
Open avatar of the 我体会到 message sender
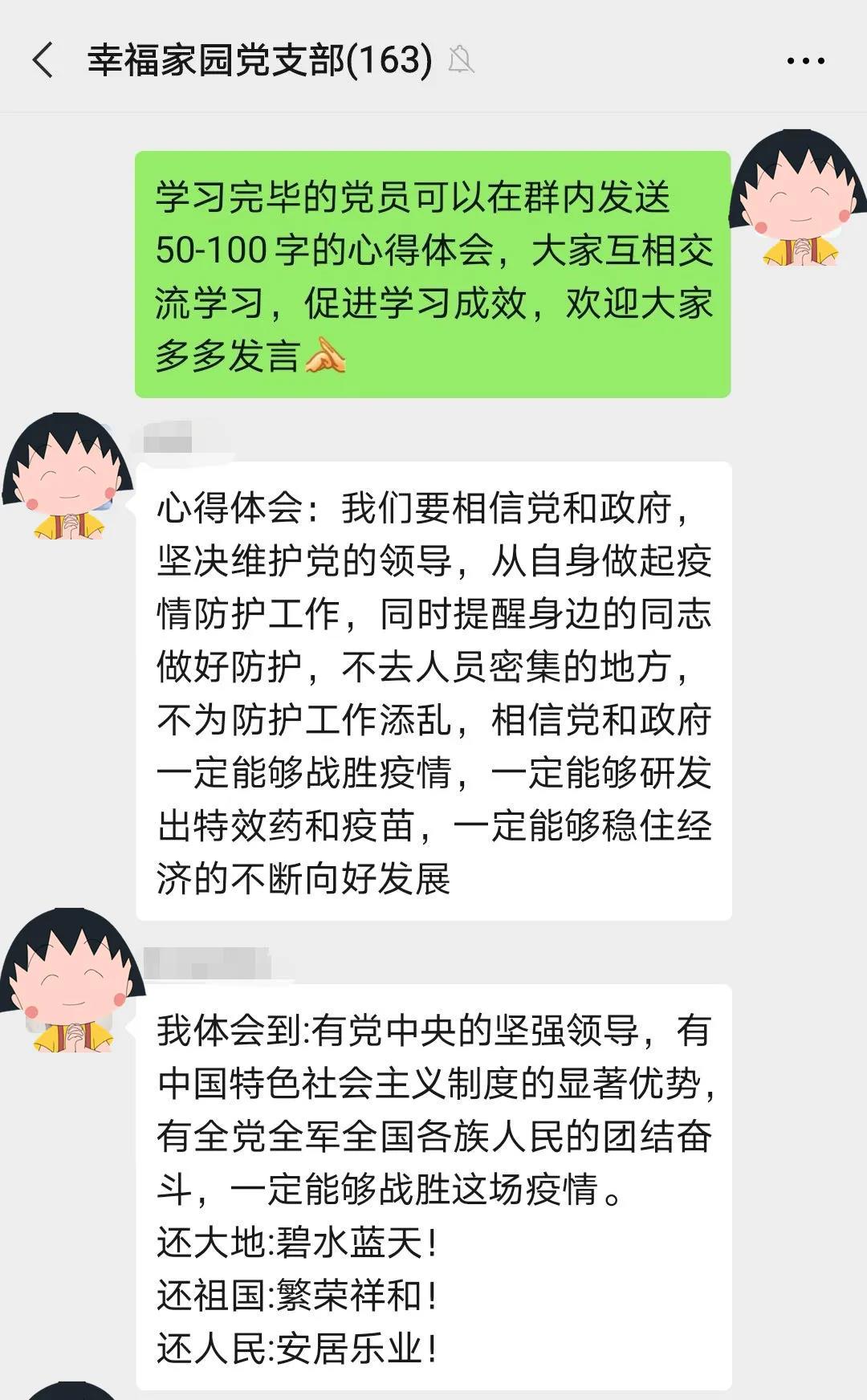(x=71, y=980)
